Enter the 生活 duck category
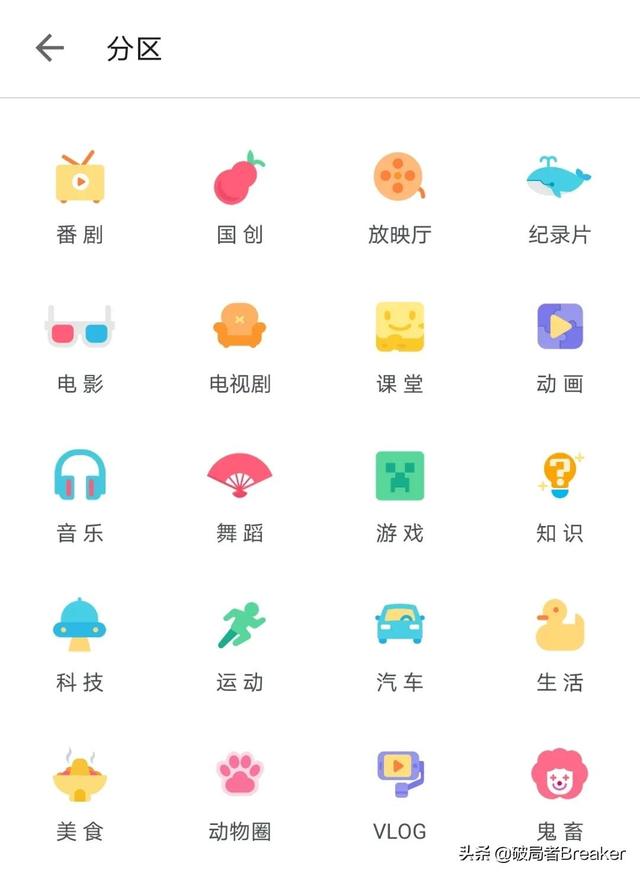Screen dimensions: 640x876 tap(559, 626)
